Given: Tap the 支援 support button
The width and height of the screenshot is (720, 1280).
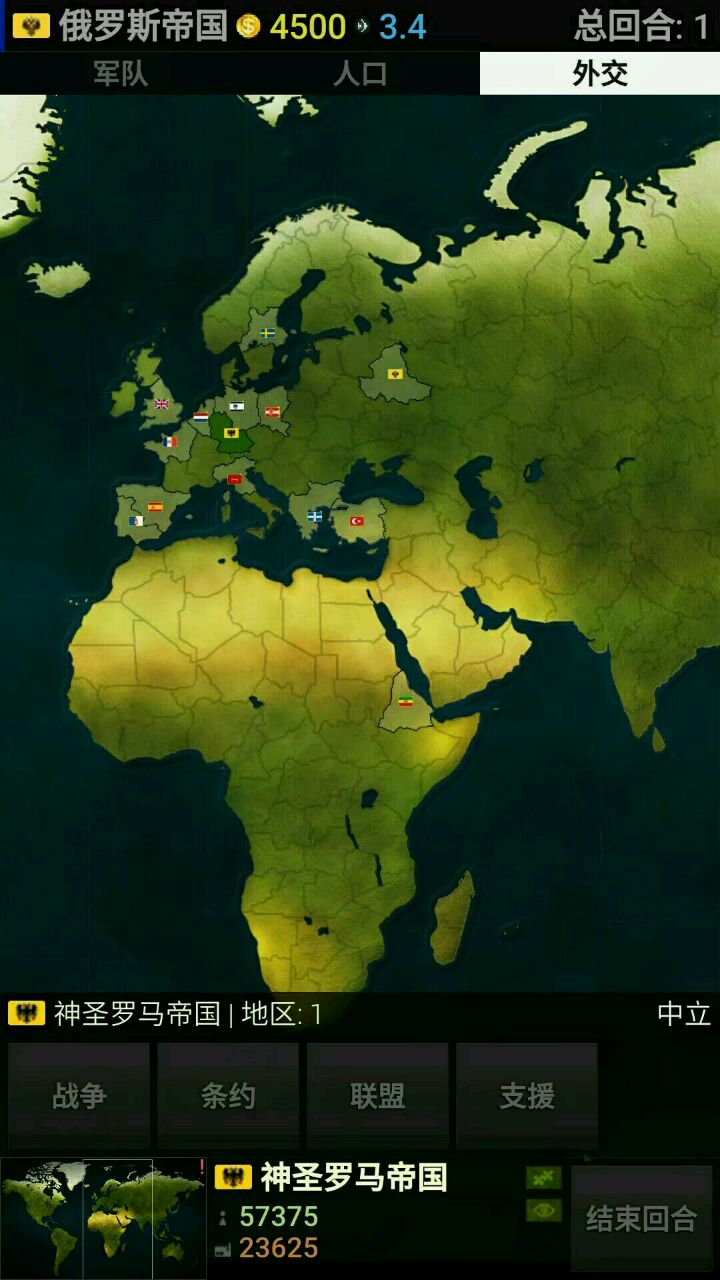Looking at the screenshot, I should click(526, 1096).
